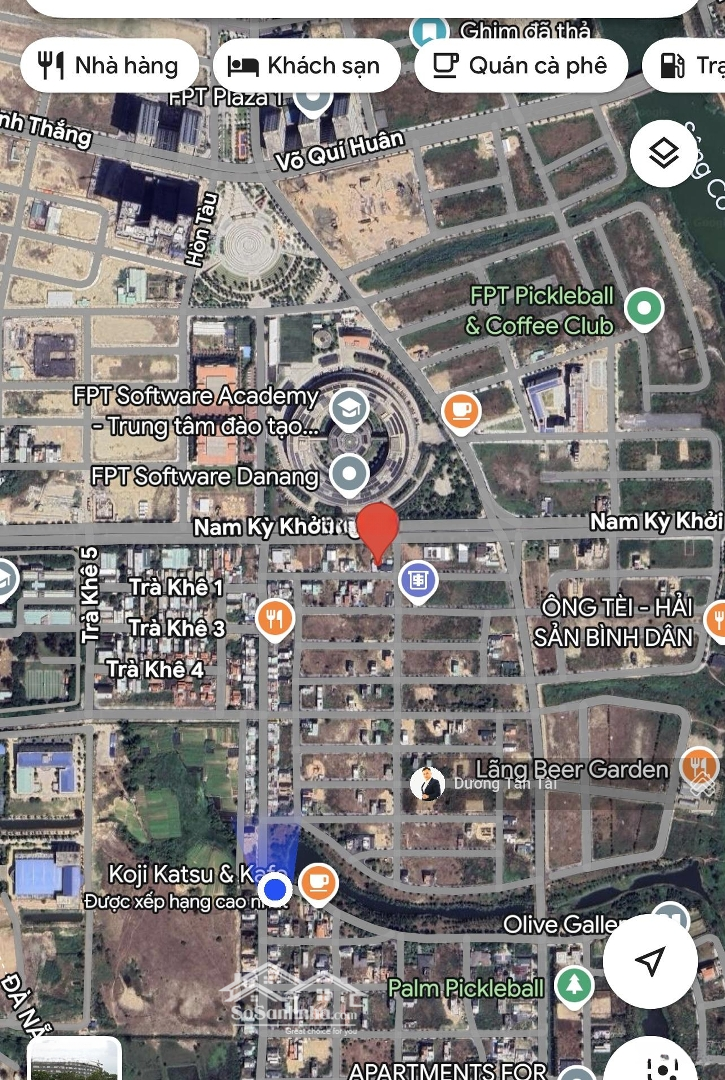Center map on my location arrow
Viewport: 725px width, 1080px height.
[650, 961]
